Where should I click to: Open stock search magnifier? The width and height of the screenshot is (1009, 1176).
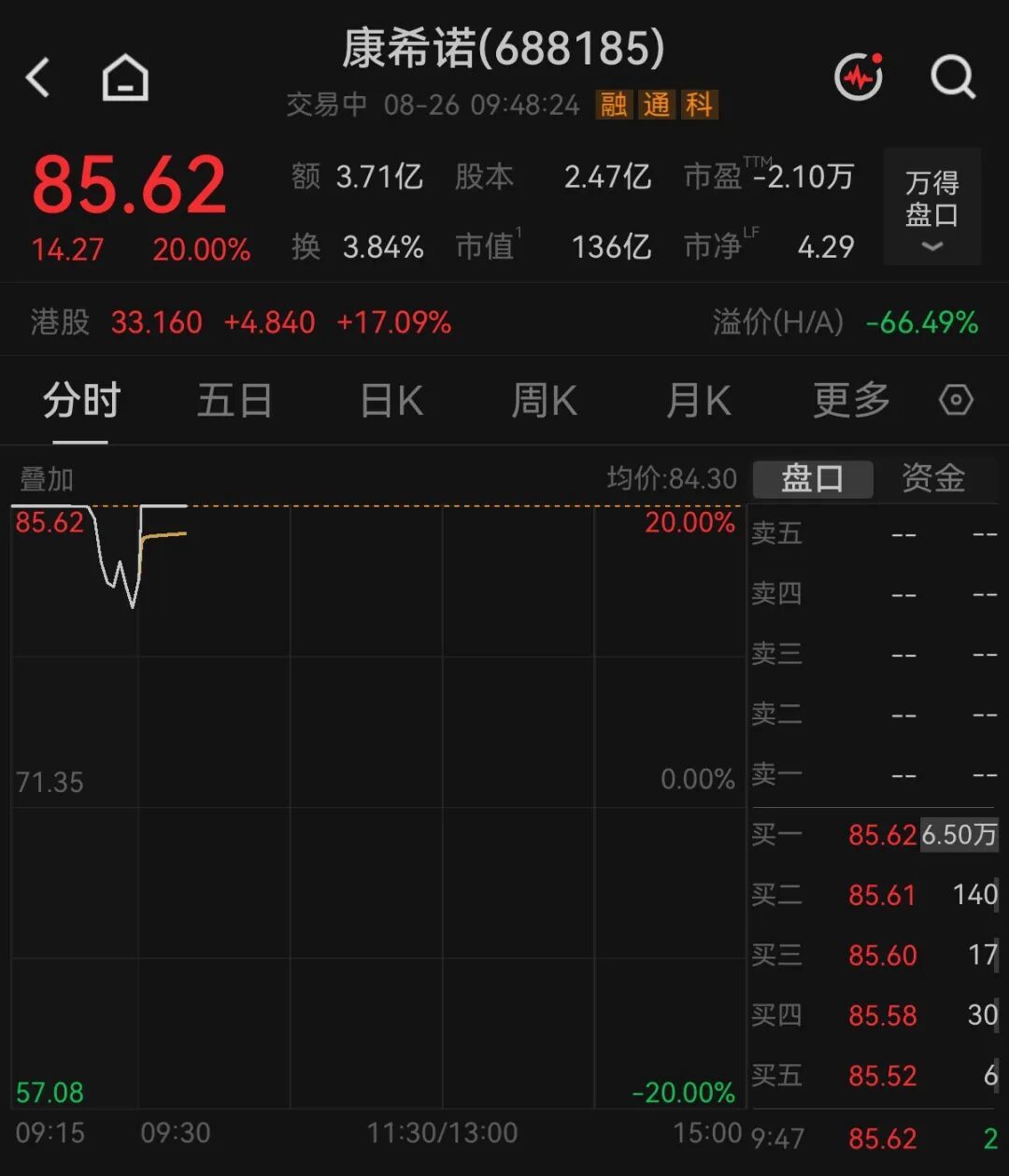(953, 77)
